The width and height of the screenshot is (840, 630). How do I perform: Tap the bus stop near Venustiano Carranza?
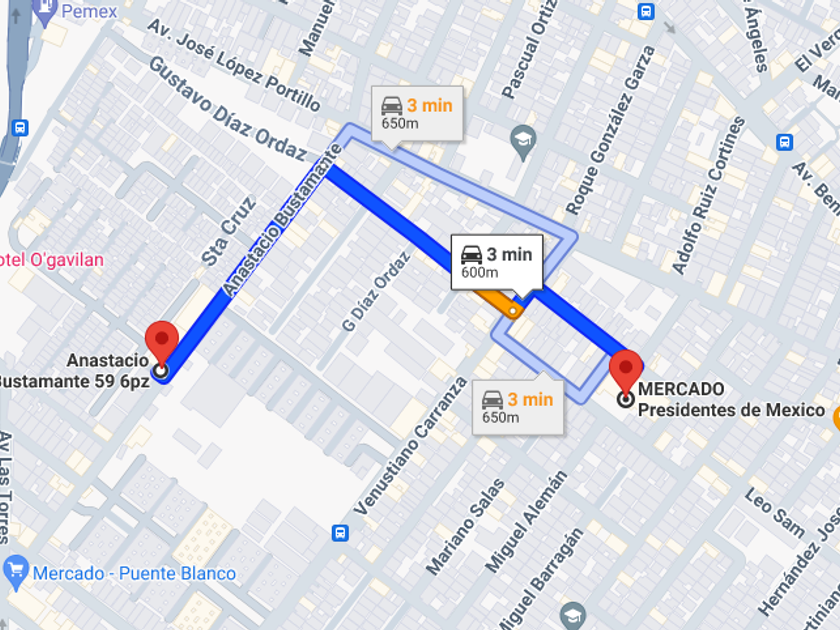(340, 533)
